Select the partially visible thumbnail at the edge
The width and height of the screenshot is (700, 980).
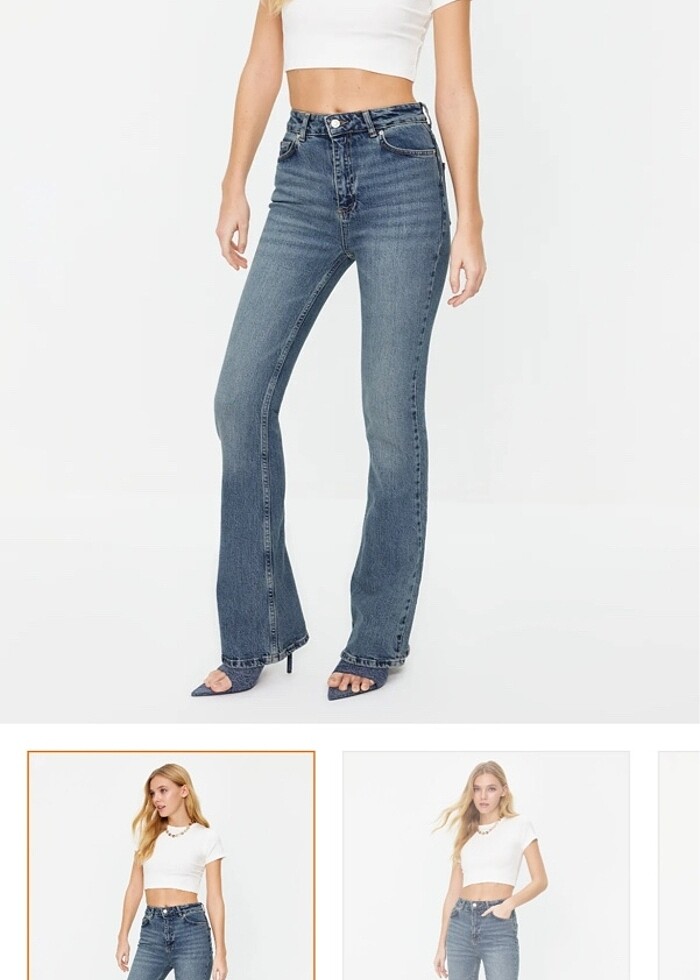click(x=680, y=865)
